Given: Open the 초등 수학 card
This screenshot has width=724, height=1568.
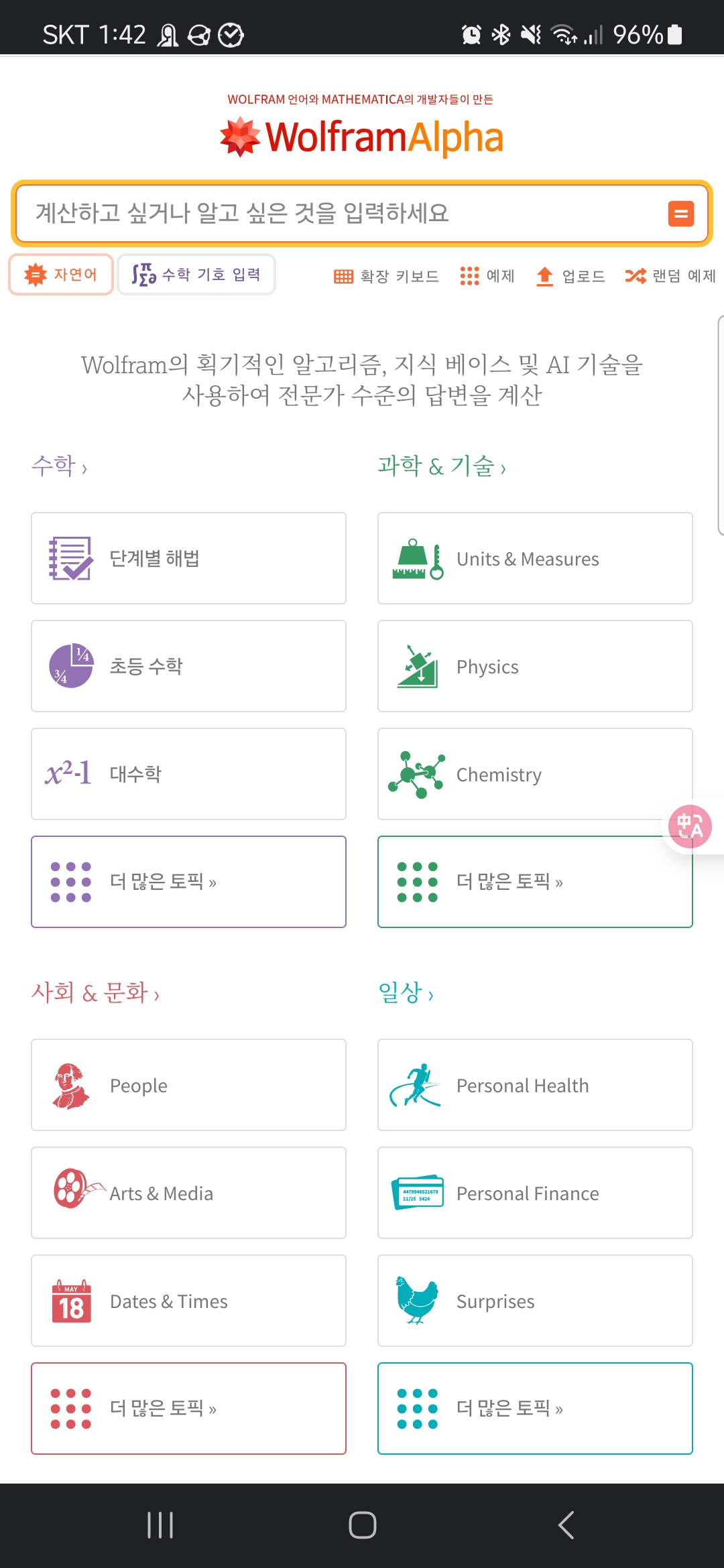Looking at the screenshot, I should point(188,666).
